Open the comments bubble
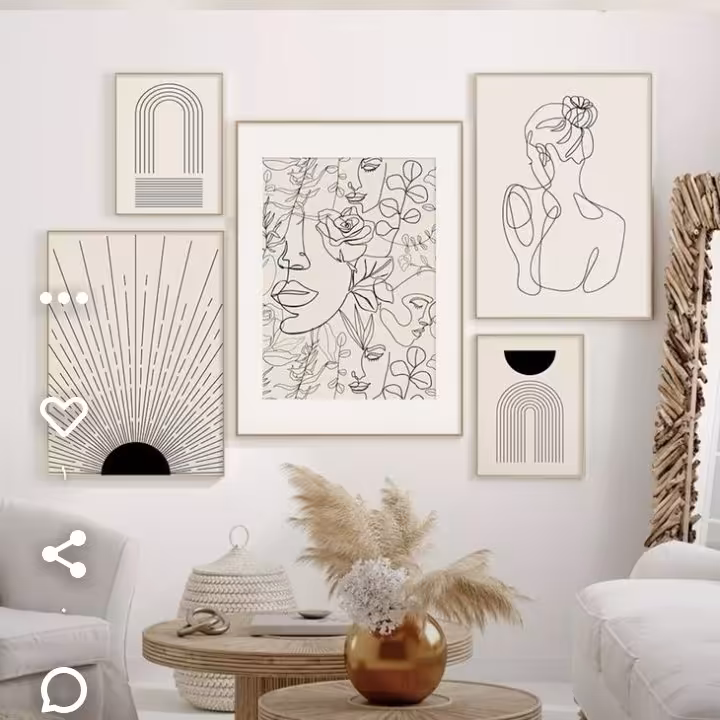Viewport: 720px width, 720px height. [x=63, y=689]
